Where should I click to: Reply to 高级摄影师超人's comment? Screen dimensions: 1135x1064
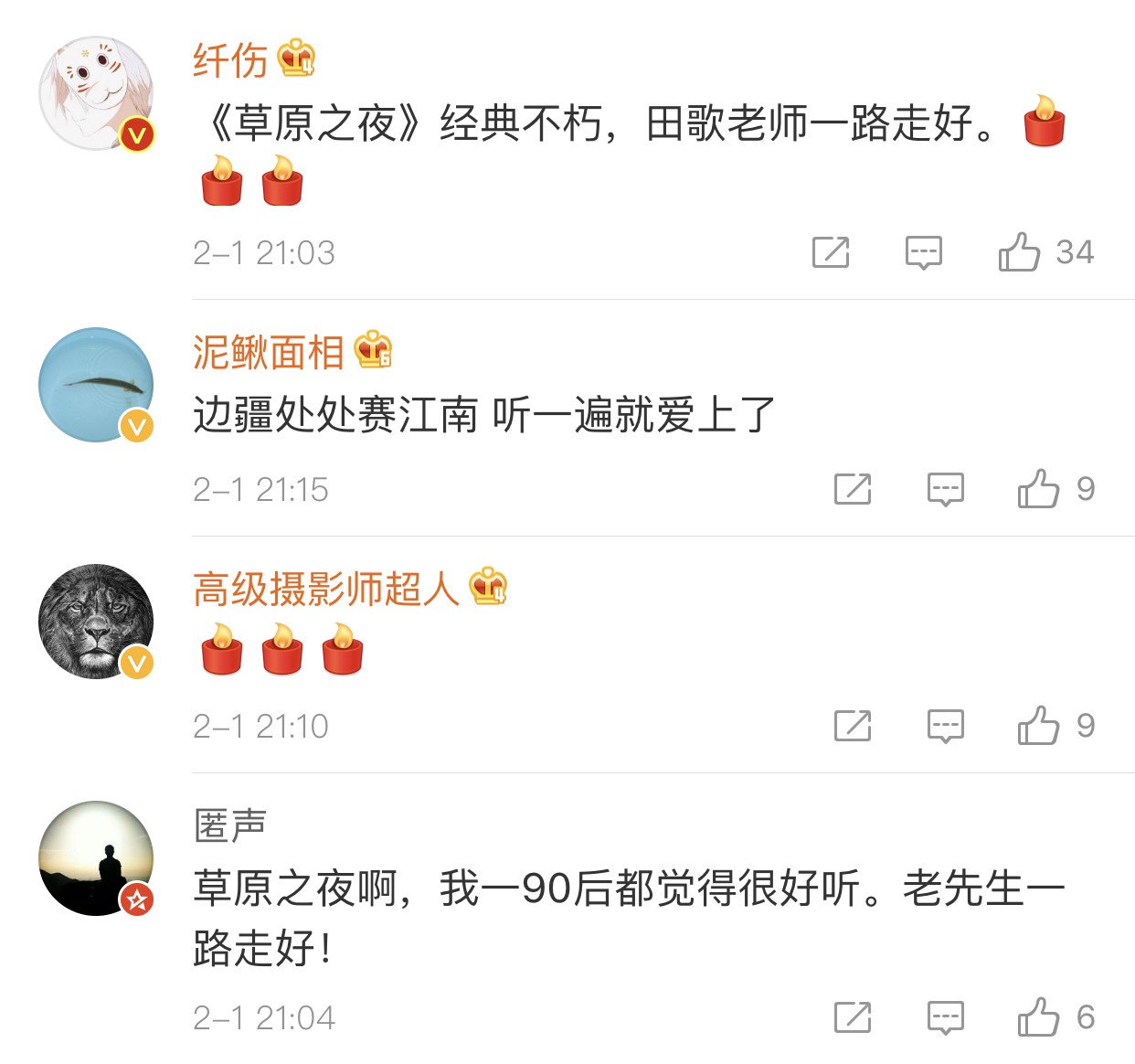click(945, 726)
